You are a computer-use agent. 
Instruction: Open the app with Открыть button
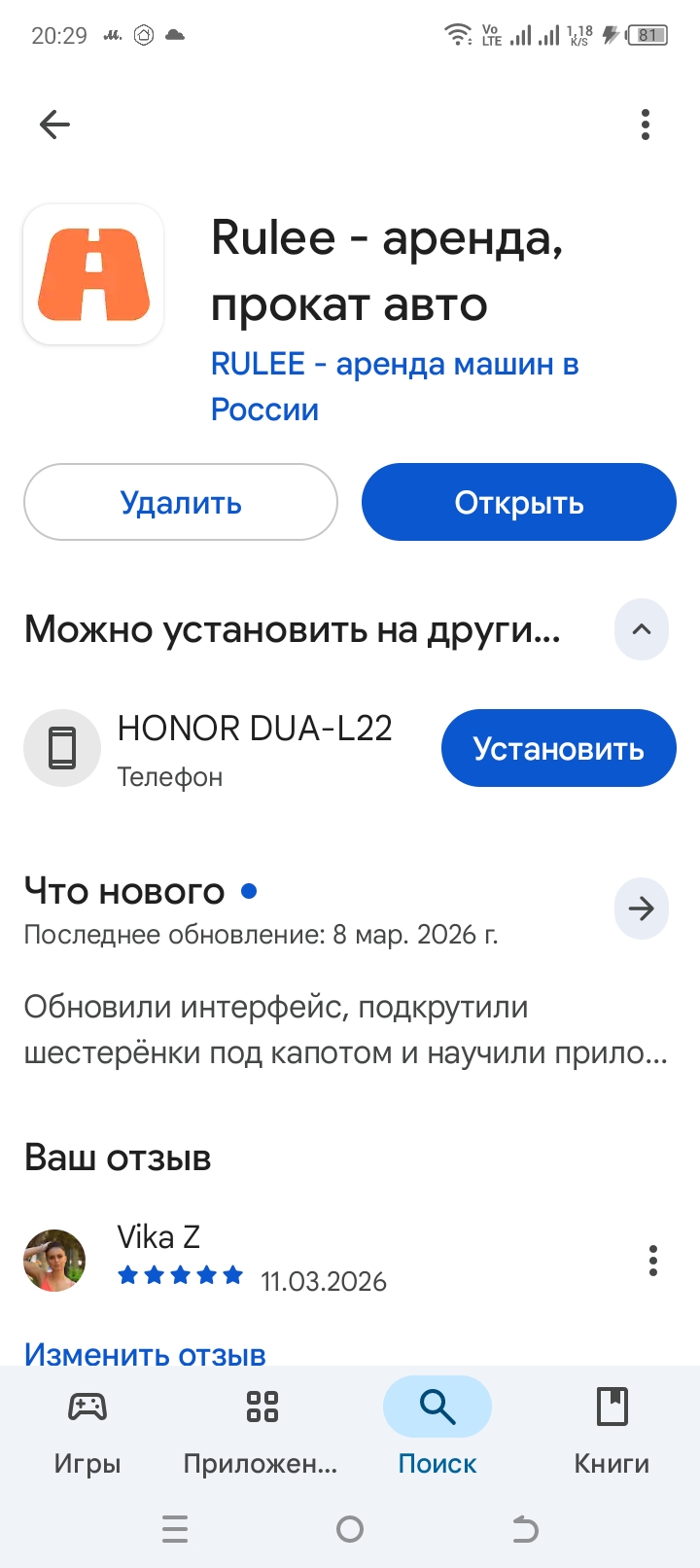click(518, 502)
